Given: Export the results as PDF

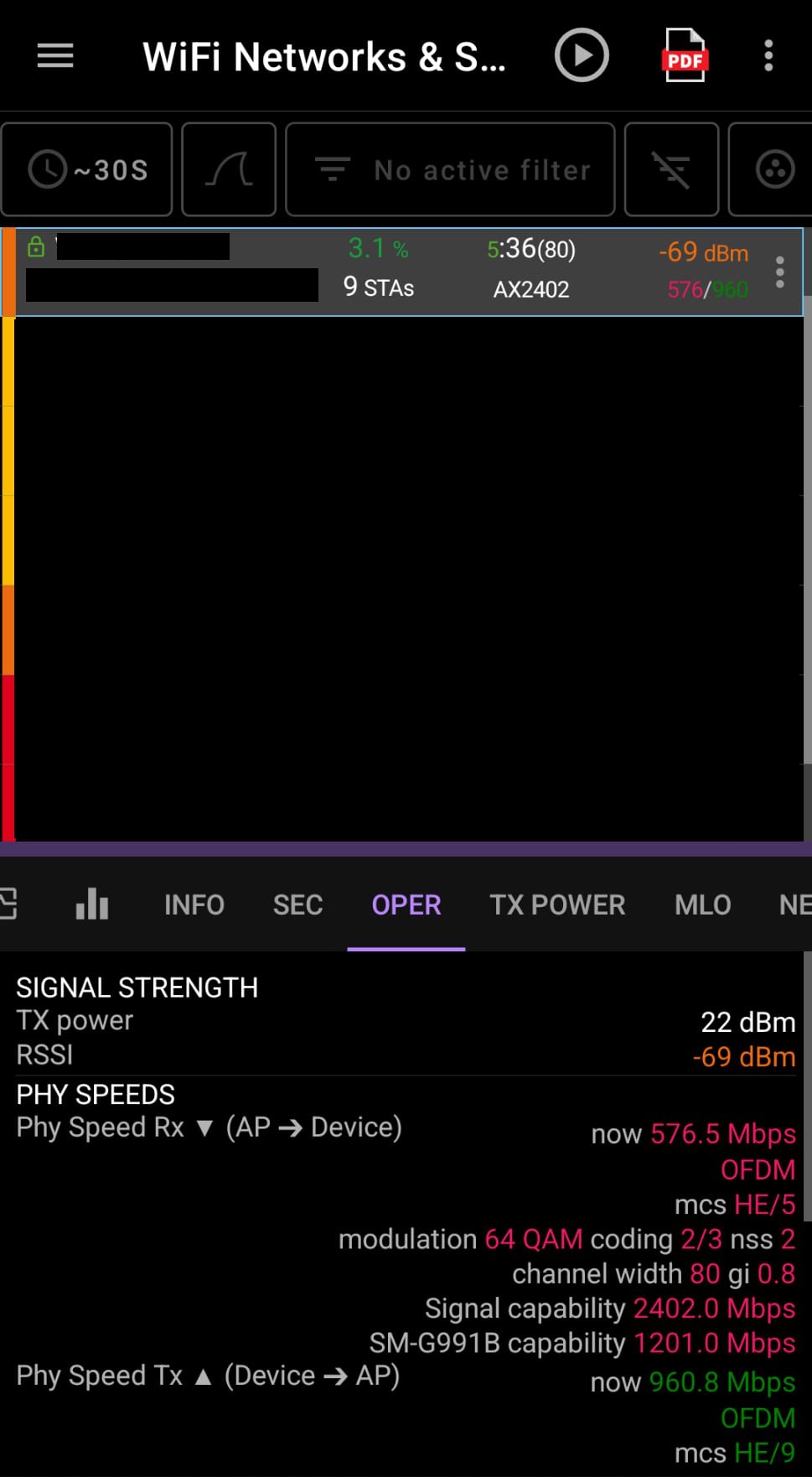Looking at the screenshot, I should (685, 56).
